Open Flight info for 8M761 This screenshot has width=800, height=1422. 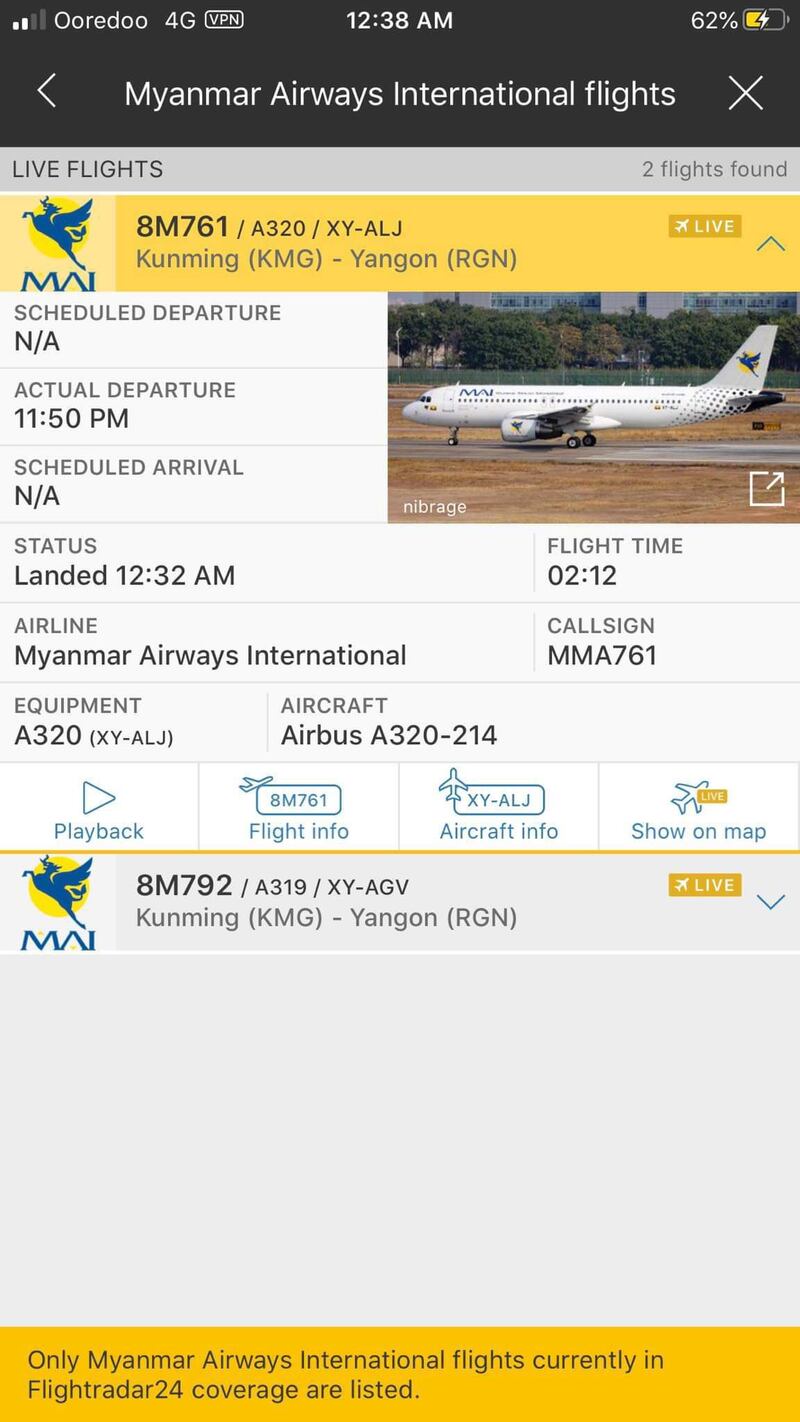pos(299,809)
